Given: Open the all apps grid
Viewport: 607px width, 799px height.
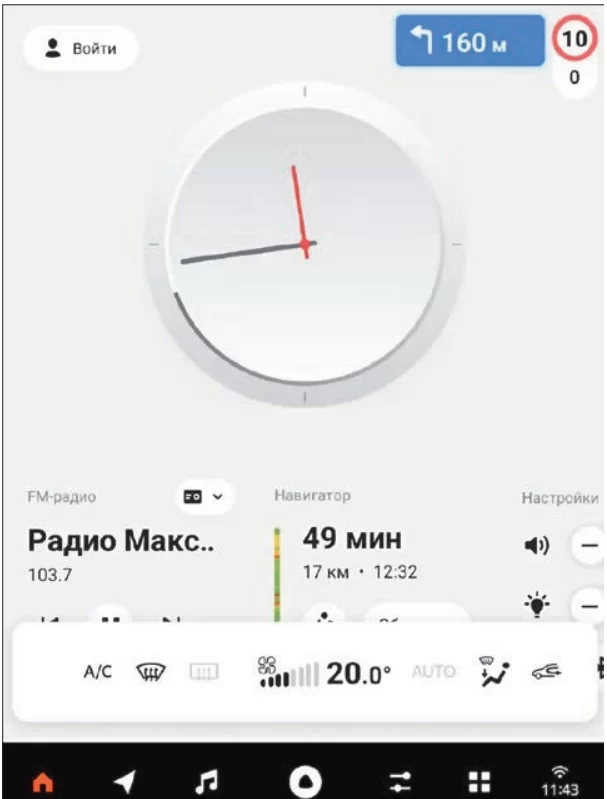Looking at the screenshot, I should pos(480,781).
